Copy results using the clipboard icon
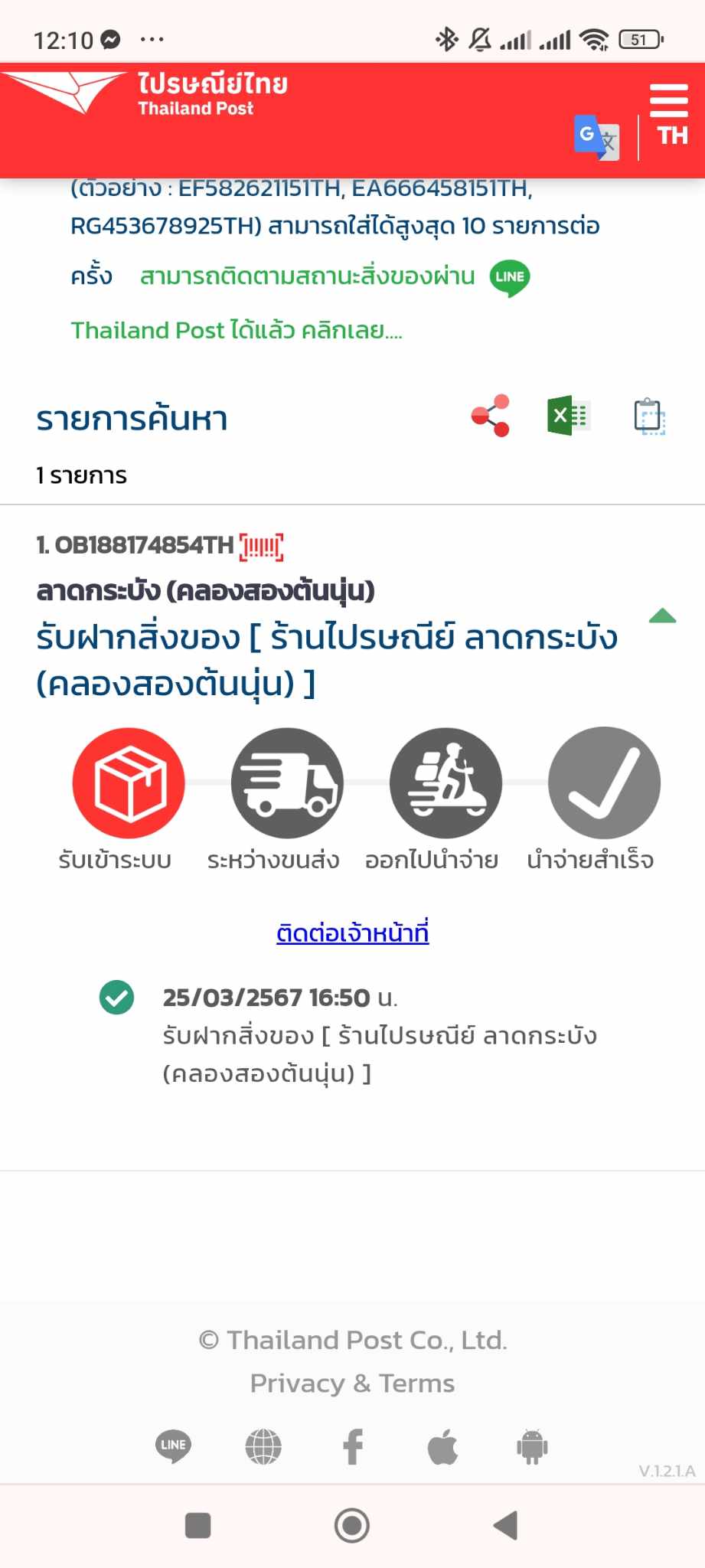705x1568 pixels. pyautogui.click(x=649, y=416)
